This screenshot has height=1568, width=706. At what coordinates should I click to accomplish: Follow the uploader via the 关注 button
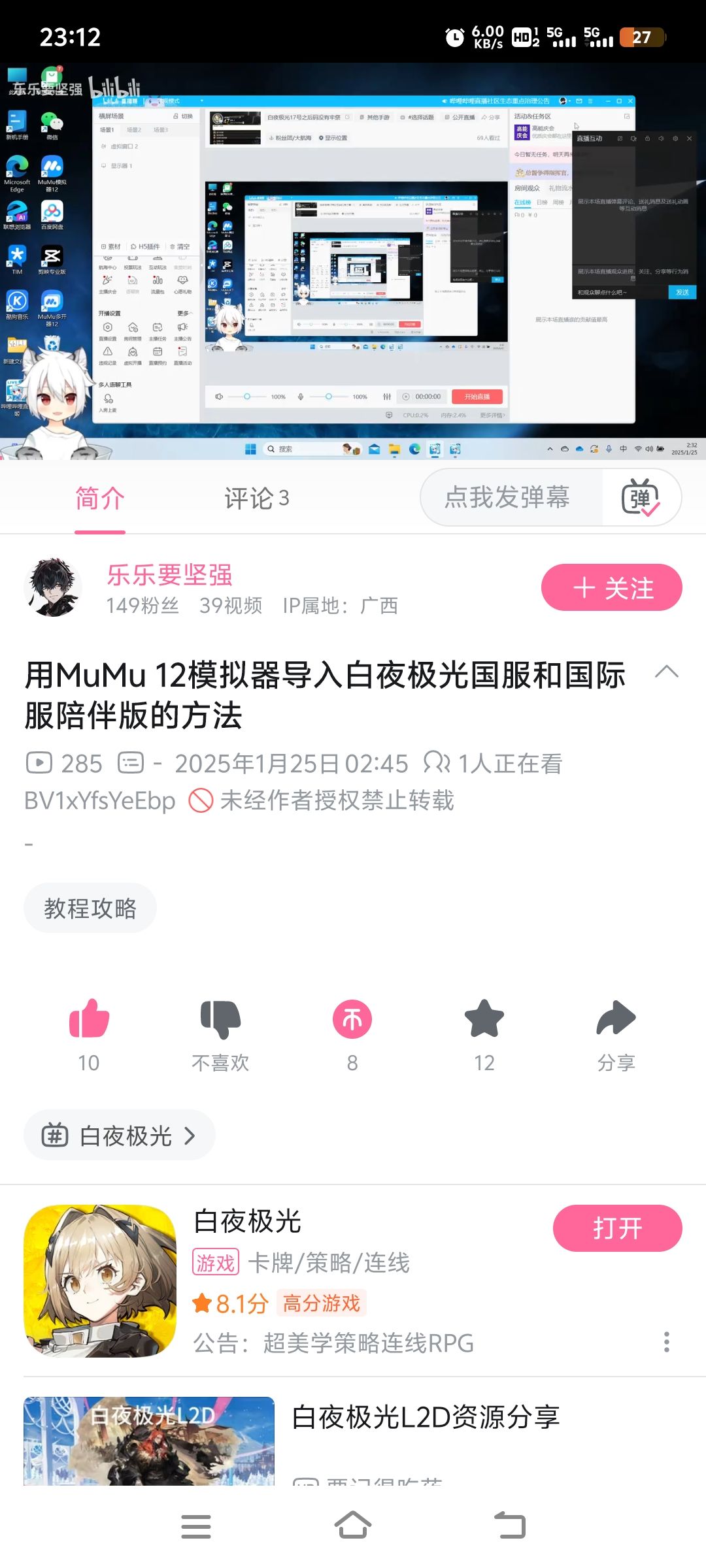pos(612,587)
